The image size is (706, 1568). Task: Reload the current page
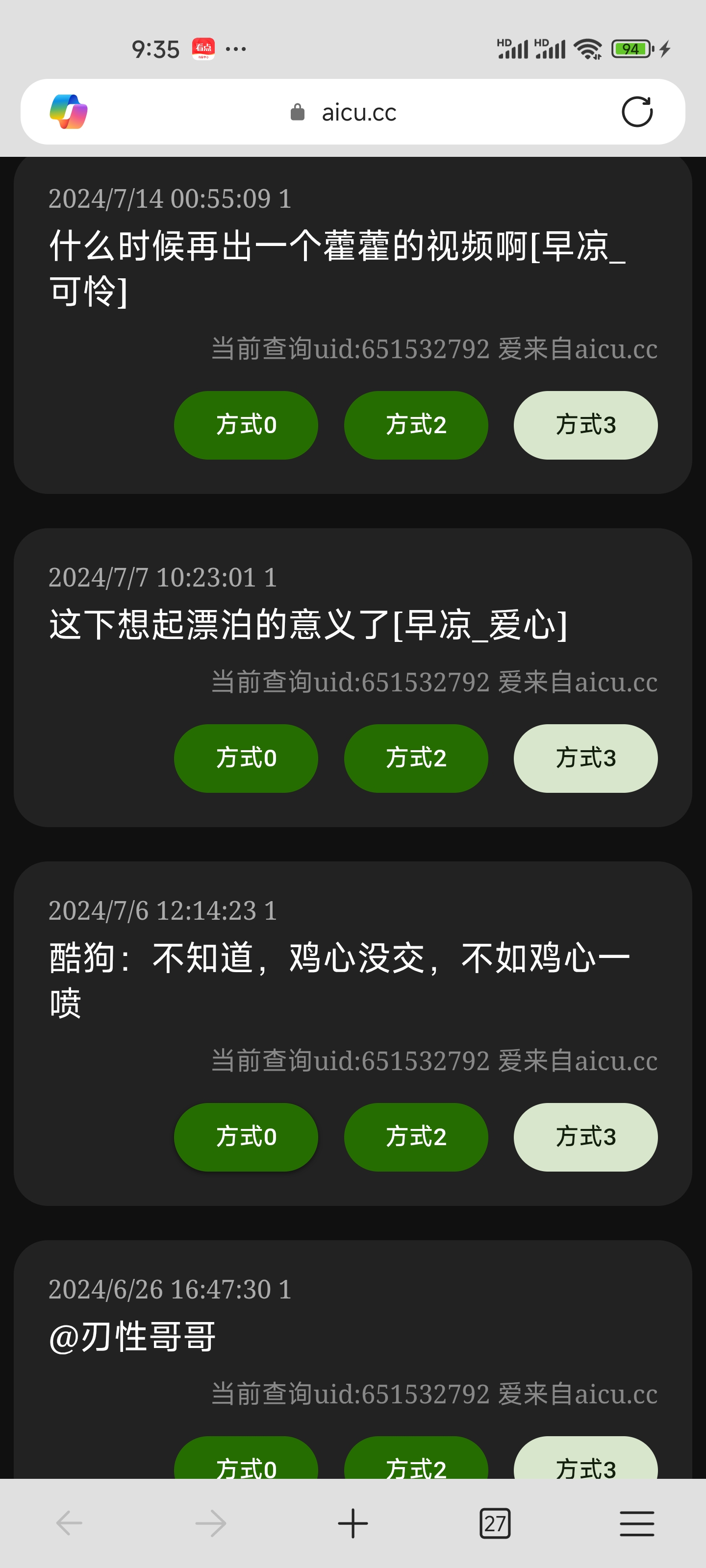click(x=636, y=112)
